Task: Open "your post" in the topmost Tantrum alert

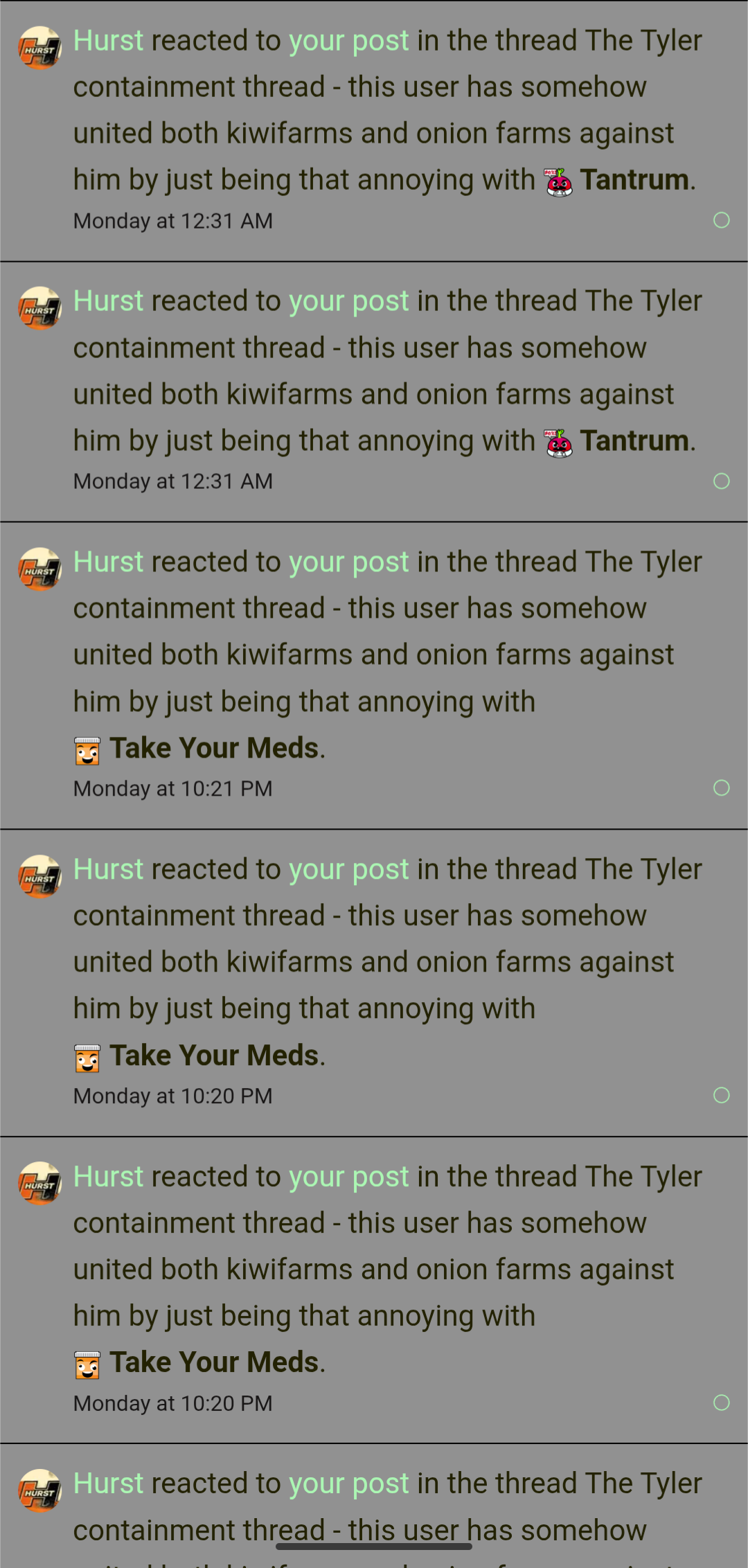Action: pyautogui.click(x=348, y=40)
